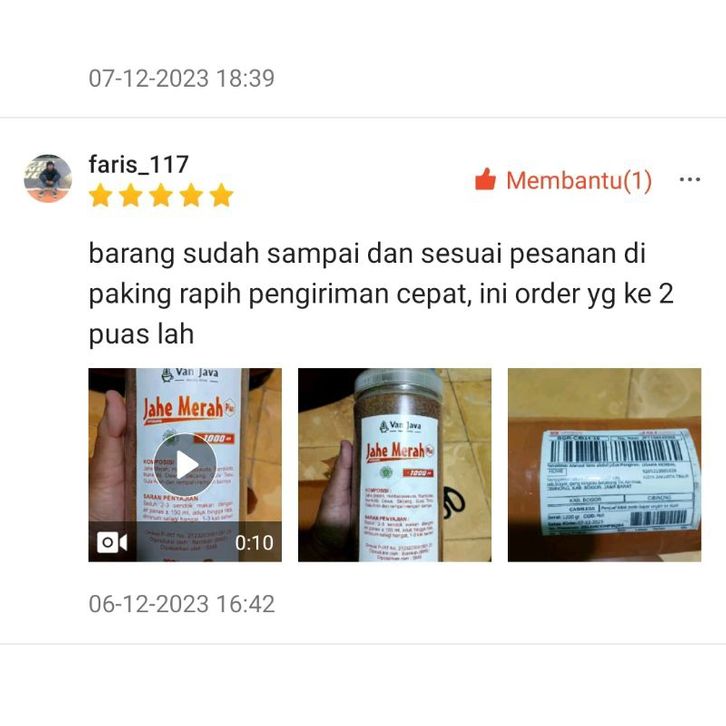This screenshot has height=726, width=726.
Task: View the shipping label photo
Action: [x=603, y=464]
